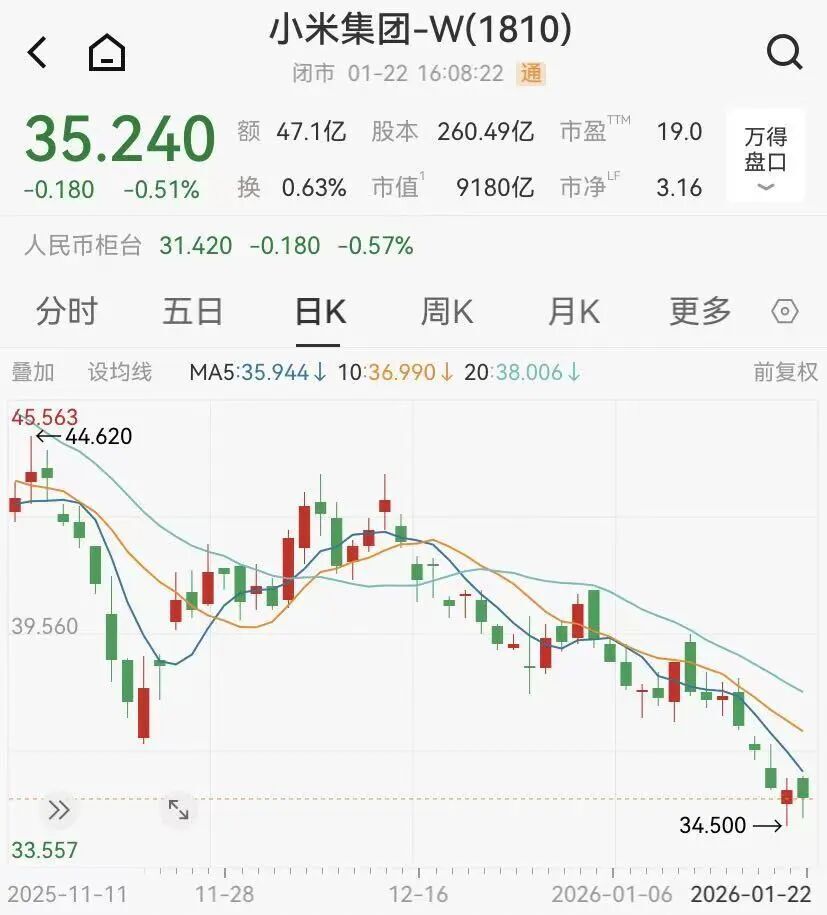
Task: Go back using the top arrow
Action: [37, 52]
